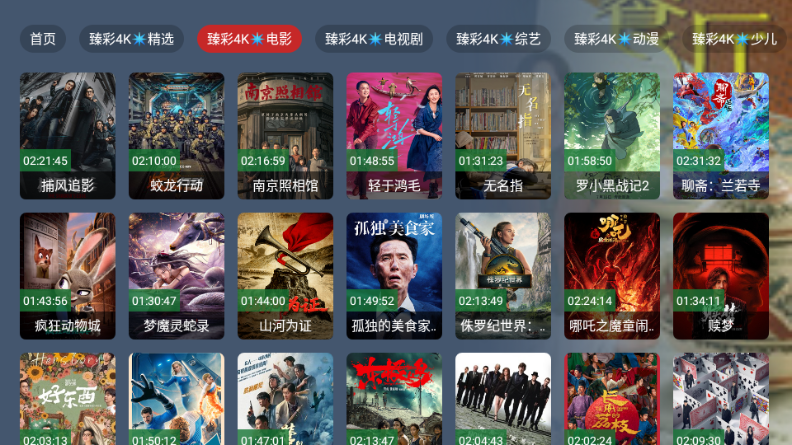Select the 臻彩4K 精选 tab
This screenshot has width=792, height=445.
[x=131, y=39]
